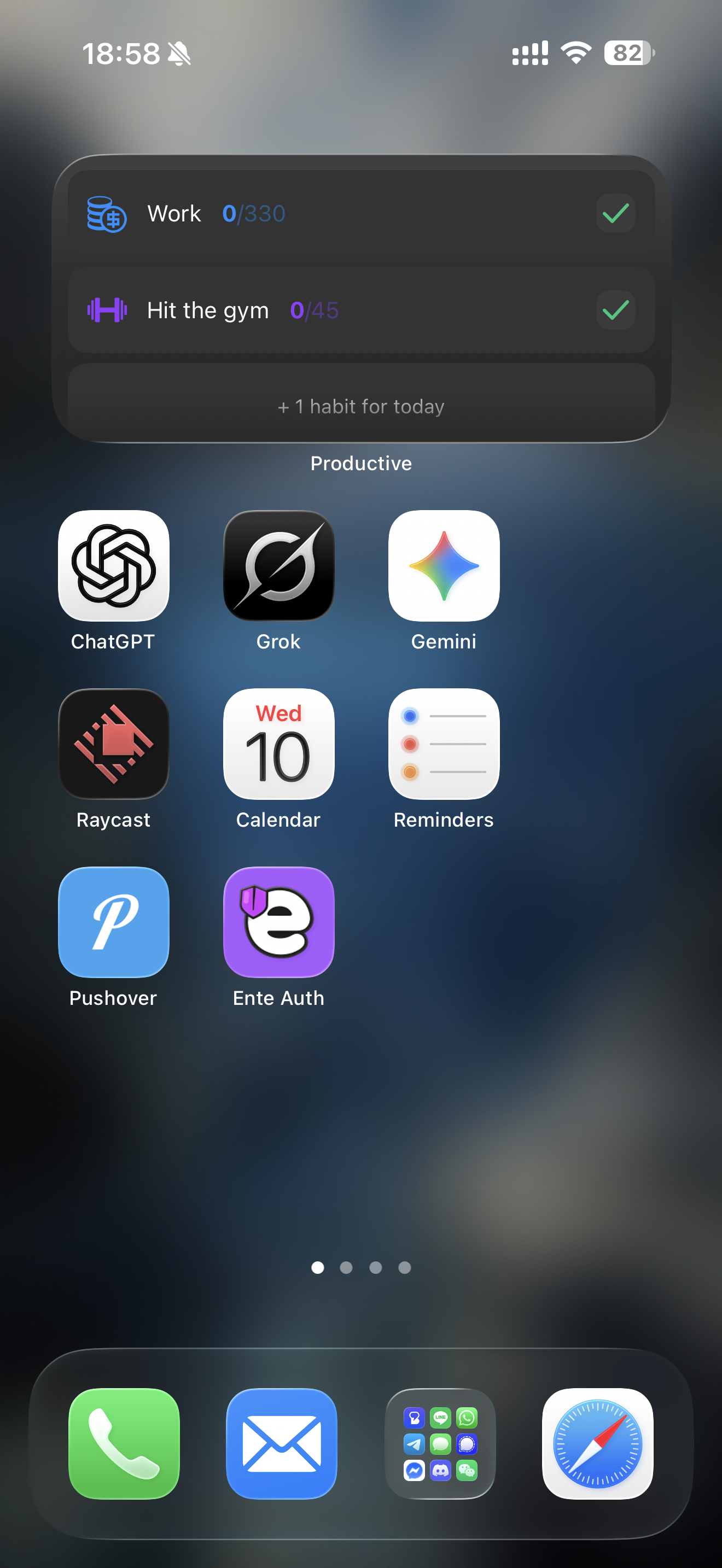Open the Calendar app
This screenshot has height=1568, width=722.
279,744
